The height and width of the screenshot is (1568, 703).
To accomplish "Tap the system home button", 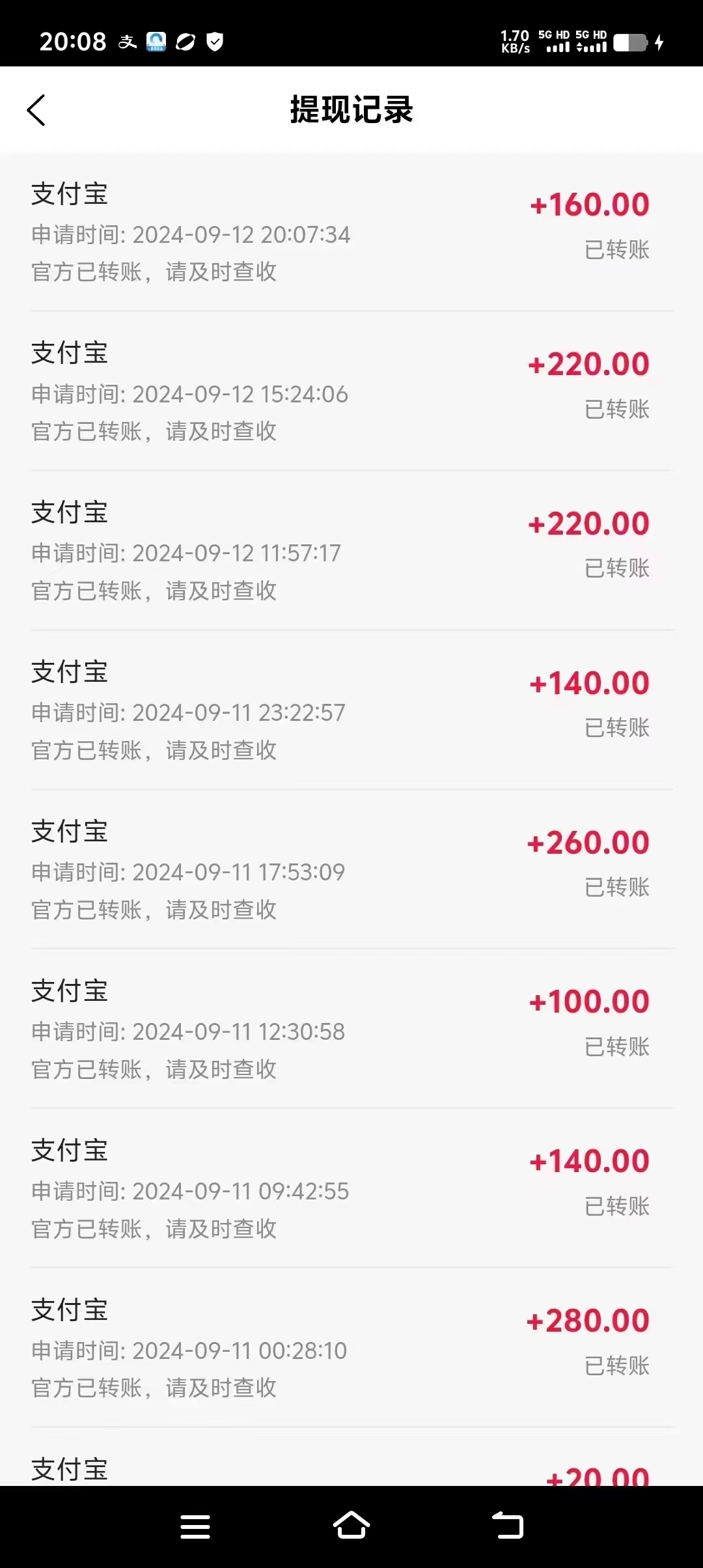I will pyautogui.click(x=351, y=1526).
